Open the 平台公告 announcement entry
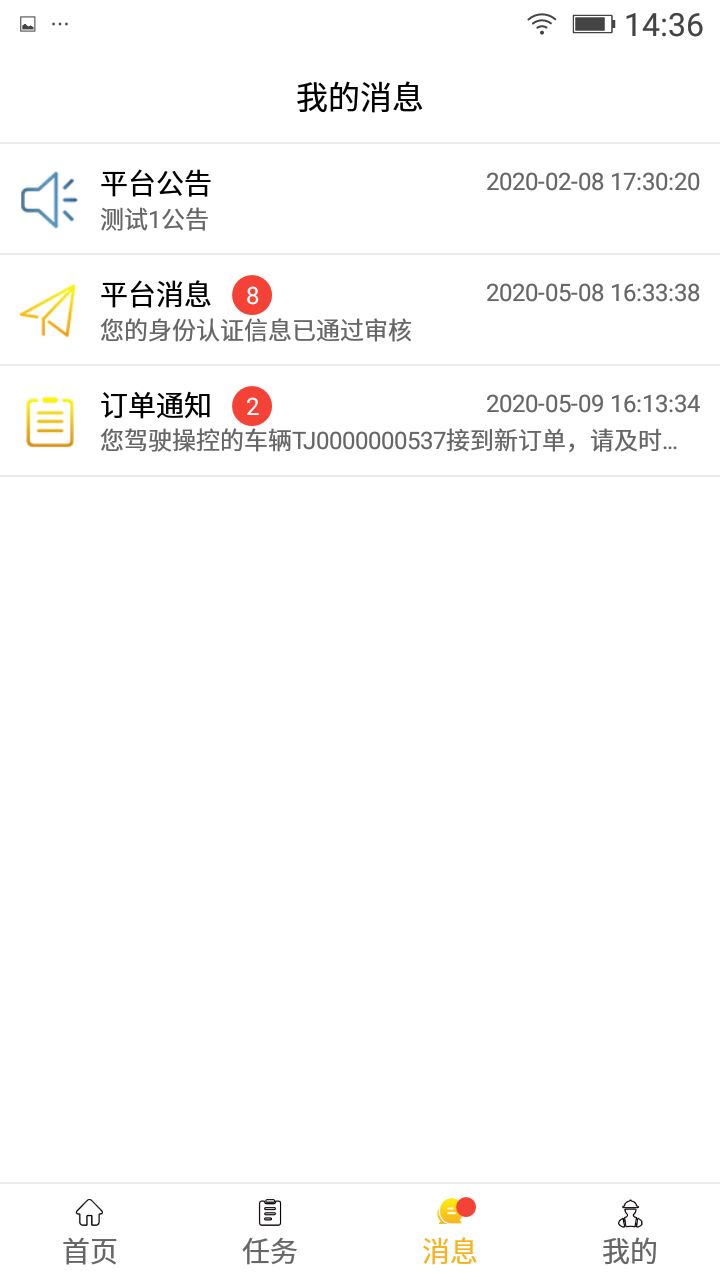The height and width of the screenshot is (1280, 720). [360, 197]
